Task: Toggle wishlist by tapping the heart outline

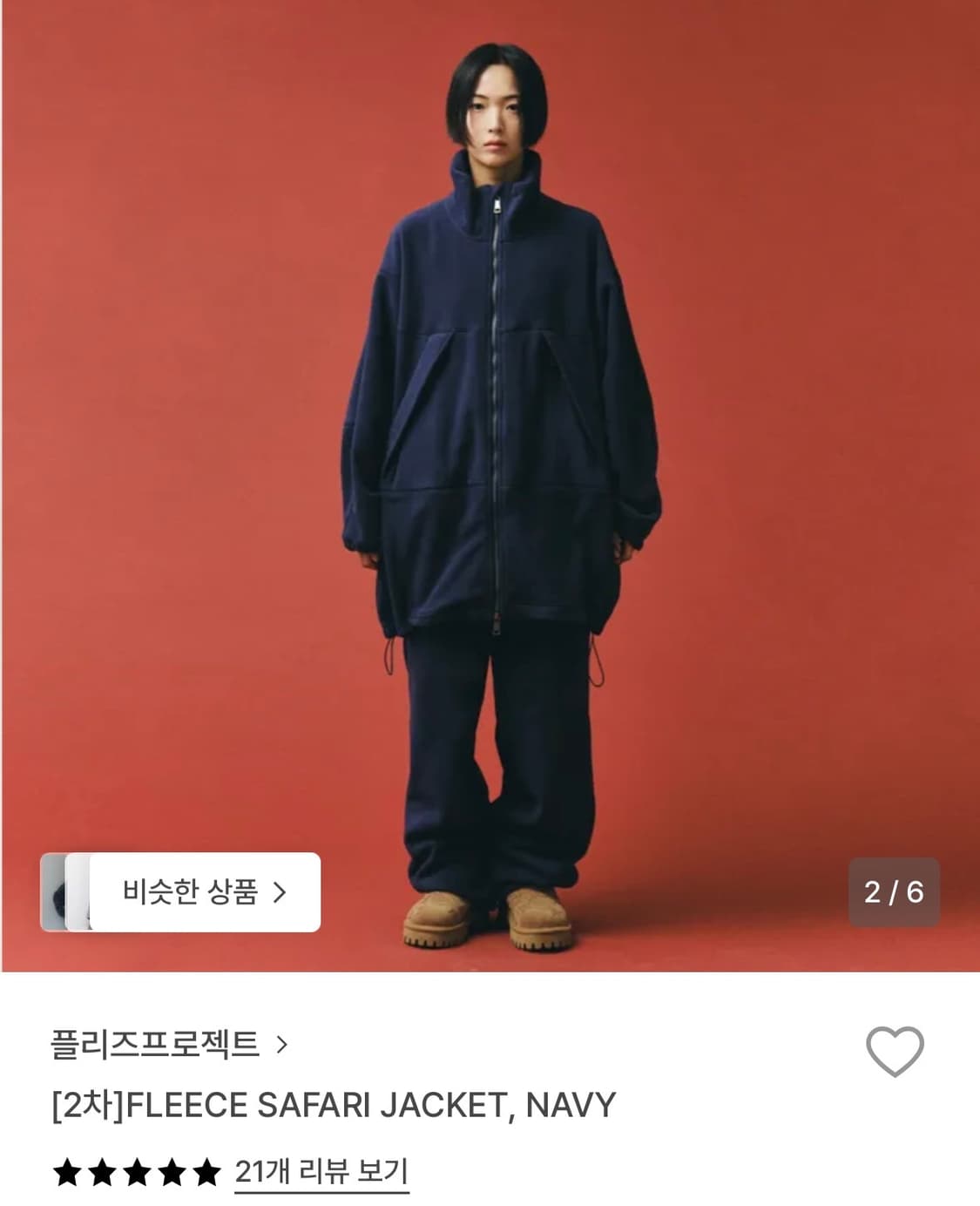Action: [x=896, y=1050]
